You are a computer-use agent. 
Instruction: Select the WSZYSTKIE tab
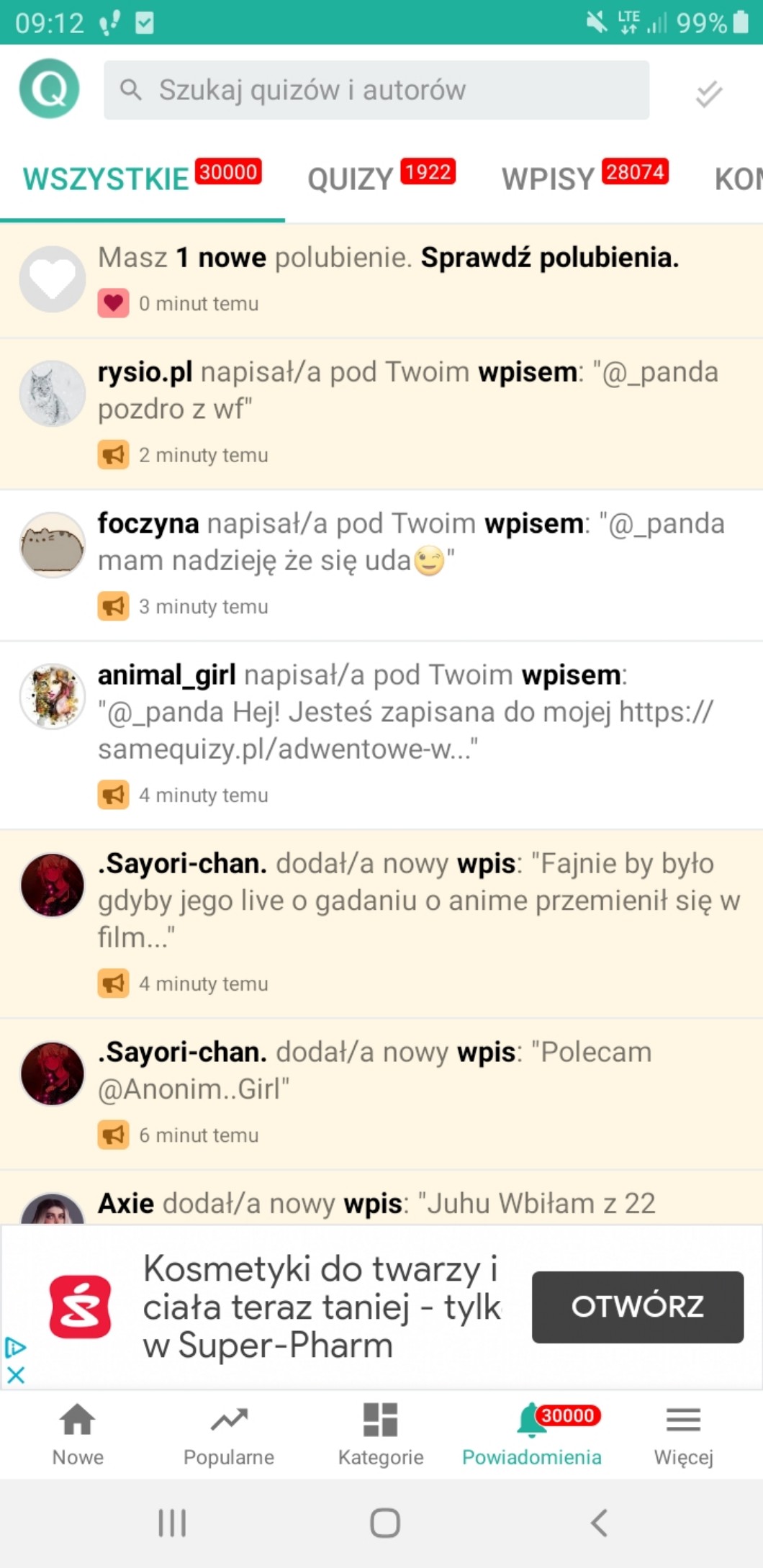coord(141,178)
